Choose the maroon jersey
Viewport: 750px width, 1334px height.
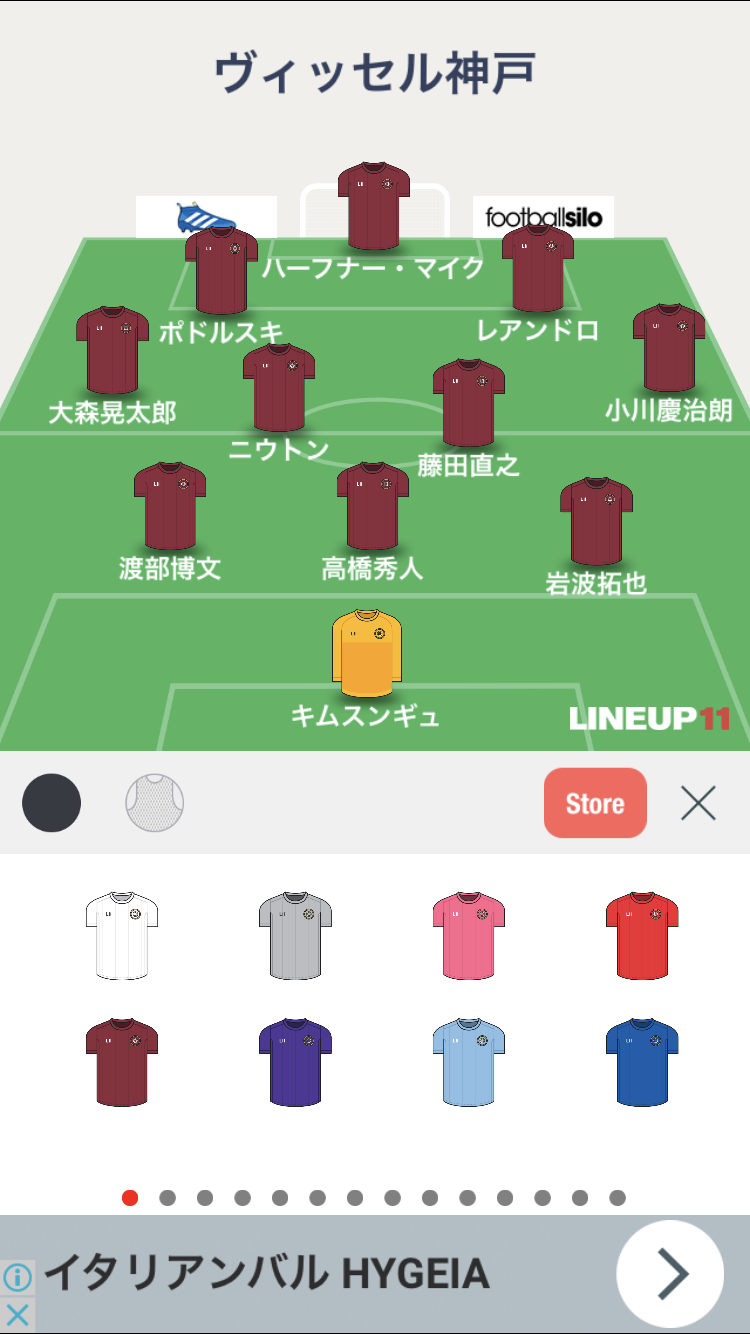point(121,1062)
